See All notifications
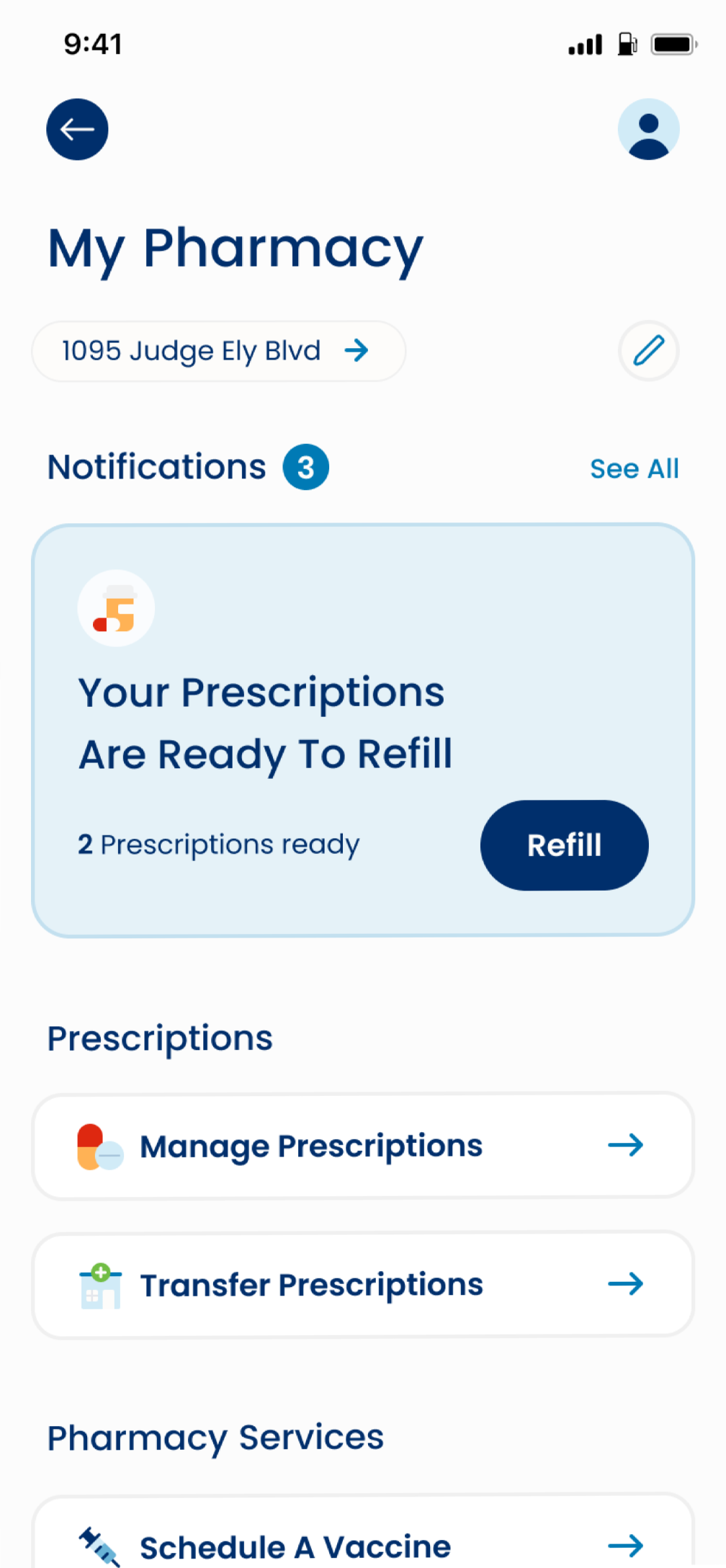726x1568 pixels. [634, 469]
